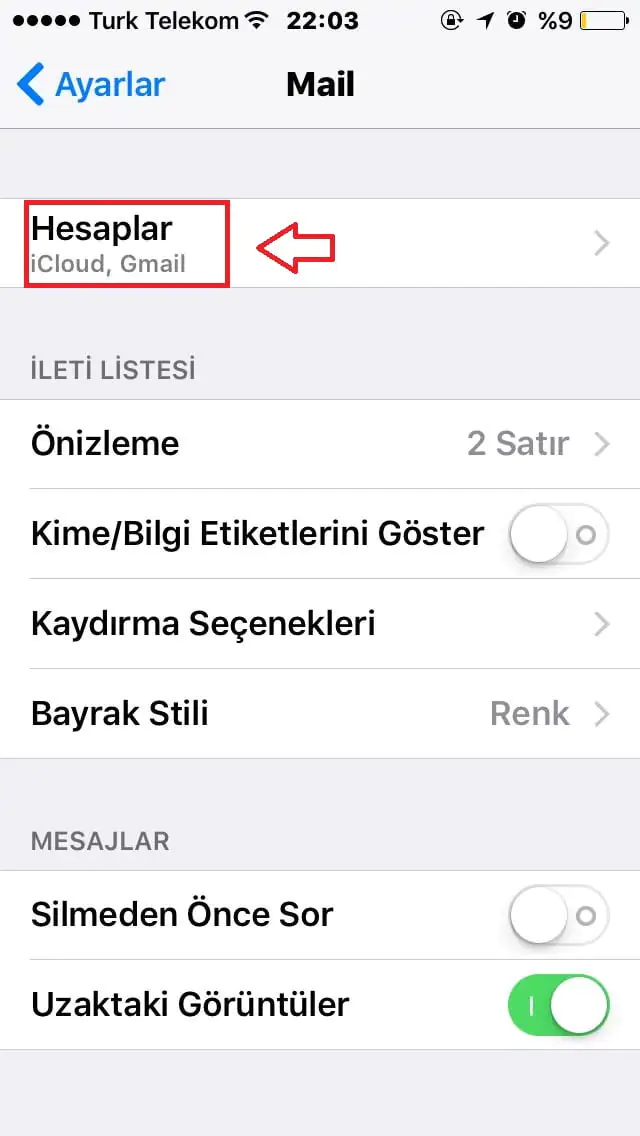The height and width of the screenshot is (1136, 640).
Task: Open the Hesaplar accounts row
Action: click(x=320, y=243)
